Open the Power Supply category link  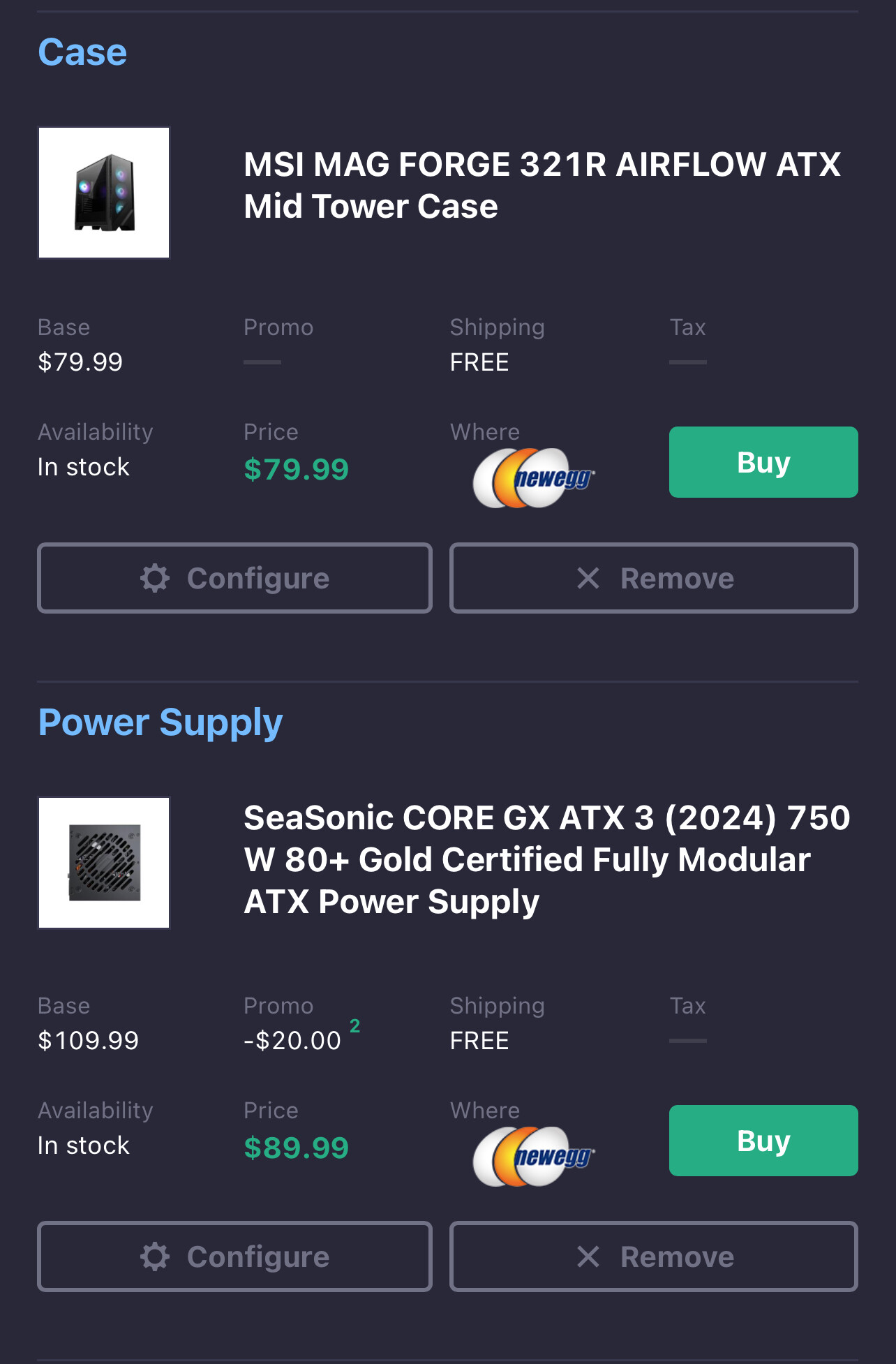coord(160,722)
